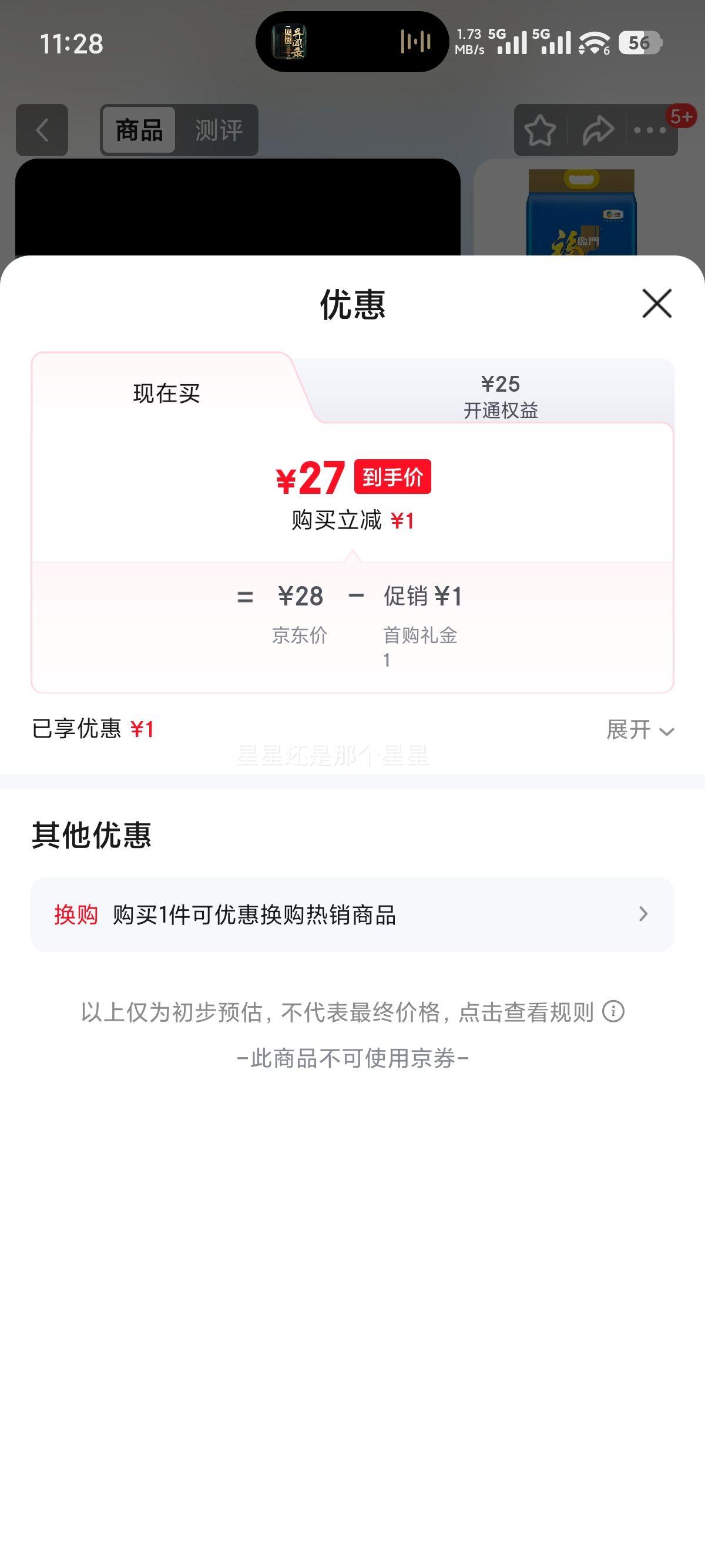Select the ¥25 开通权益 tab
Screen dimensions: 705x1568
click(x=499, y=394)
